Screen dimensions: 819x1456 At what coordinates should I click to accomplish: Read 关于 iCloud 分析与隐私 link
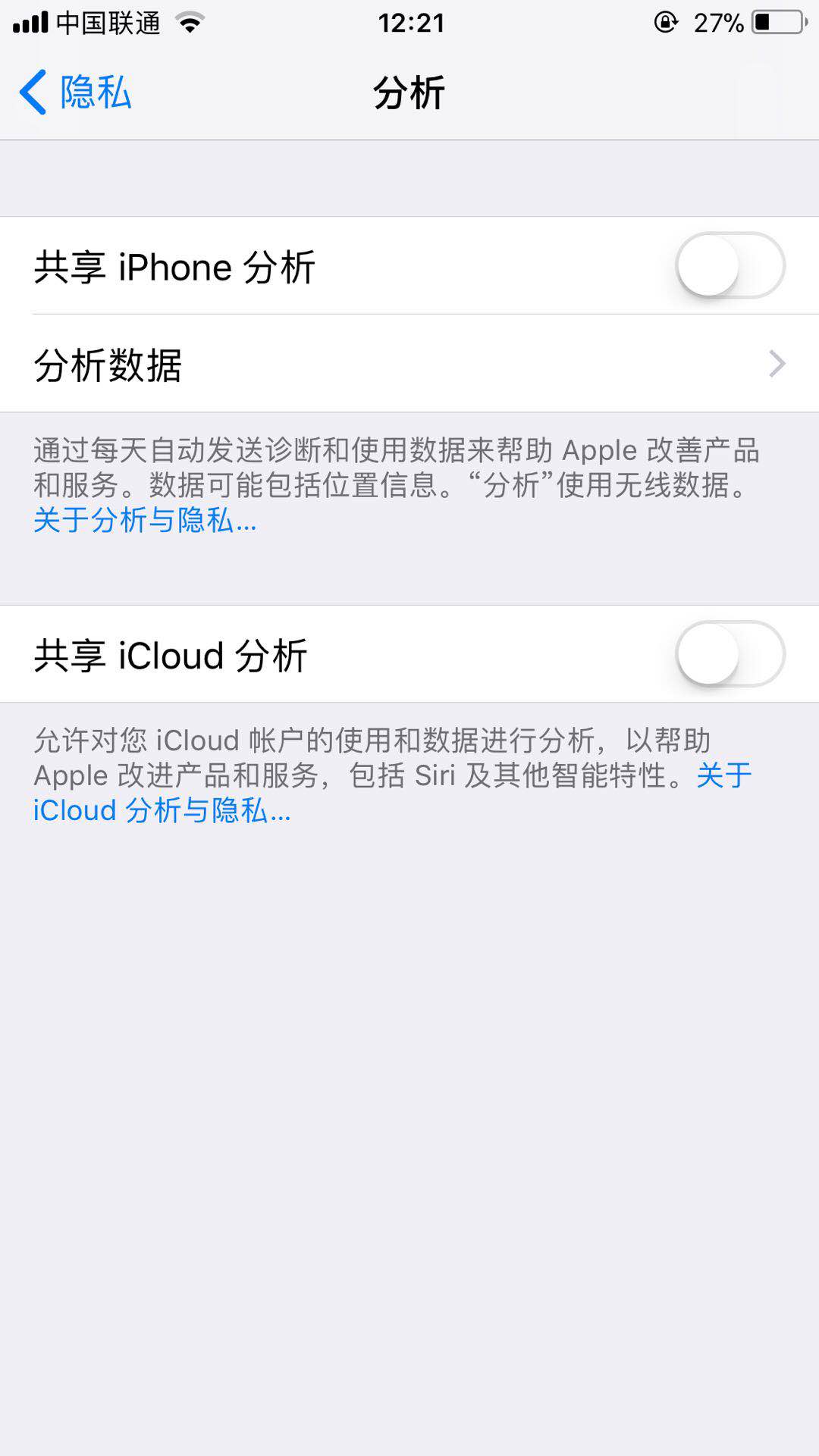(162, 810)
